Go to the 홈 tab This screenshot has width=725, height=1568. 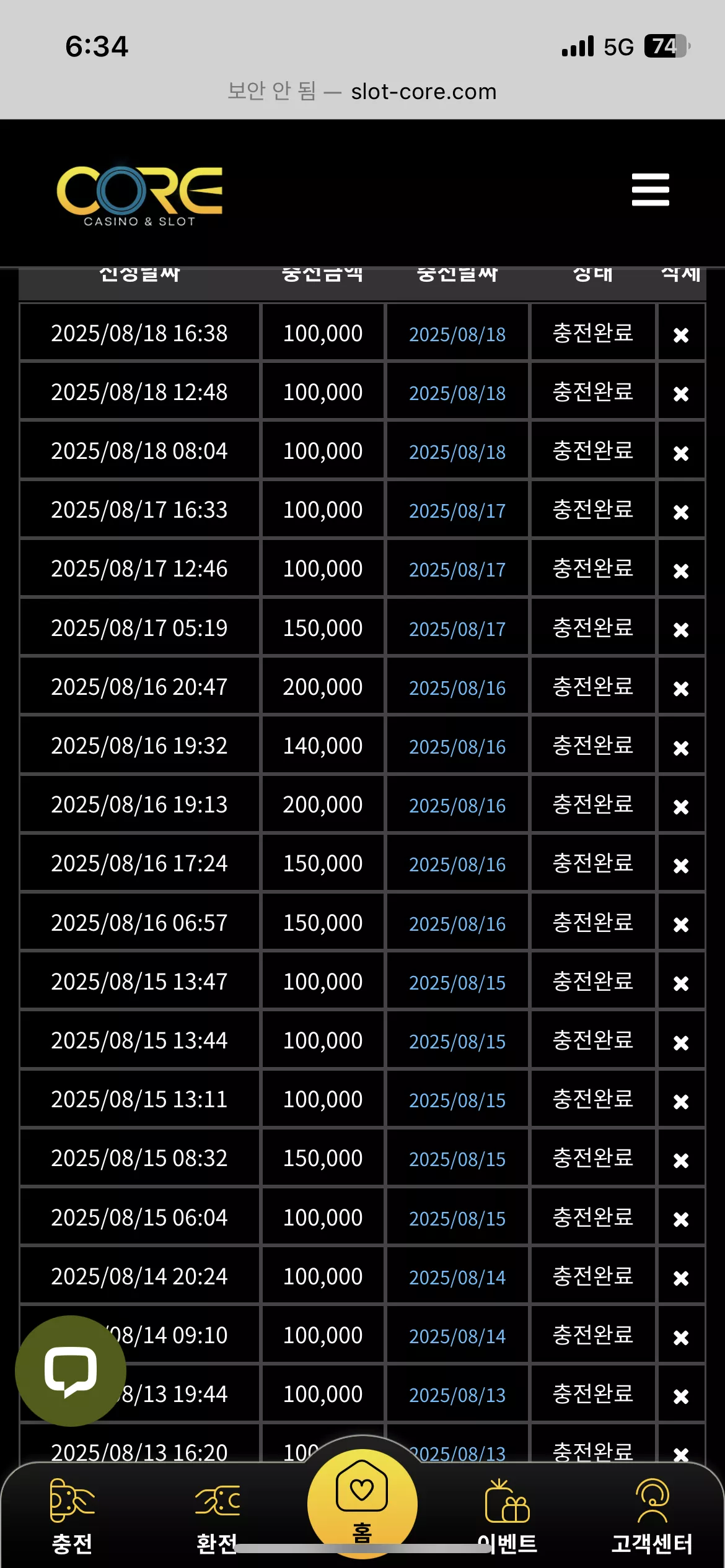362,1504
